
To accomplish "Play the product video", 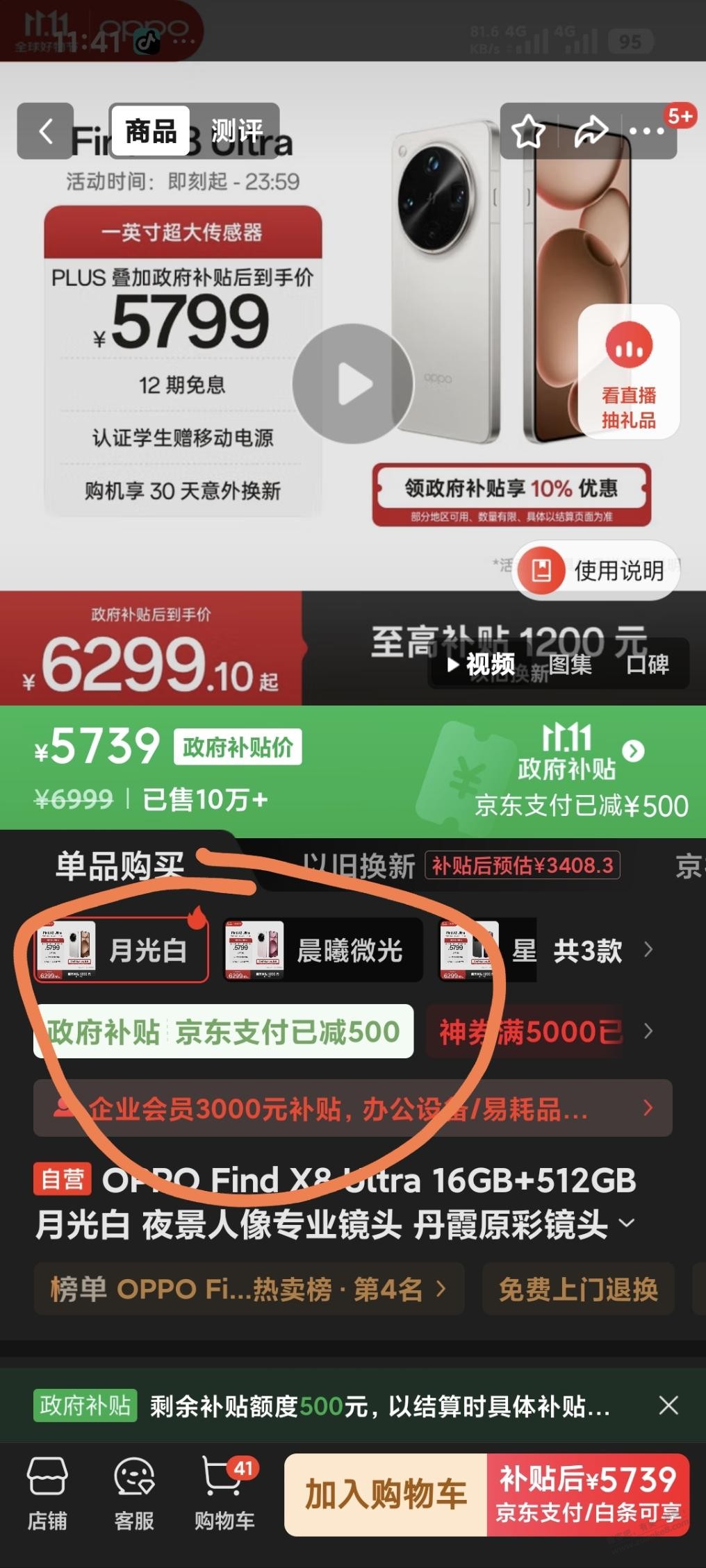I will [353, 383].
